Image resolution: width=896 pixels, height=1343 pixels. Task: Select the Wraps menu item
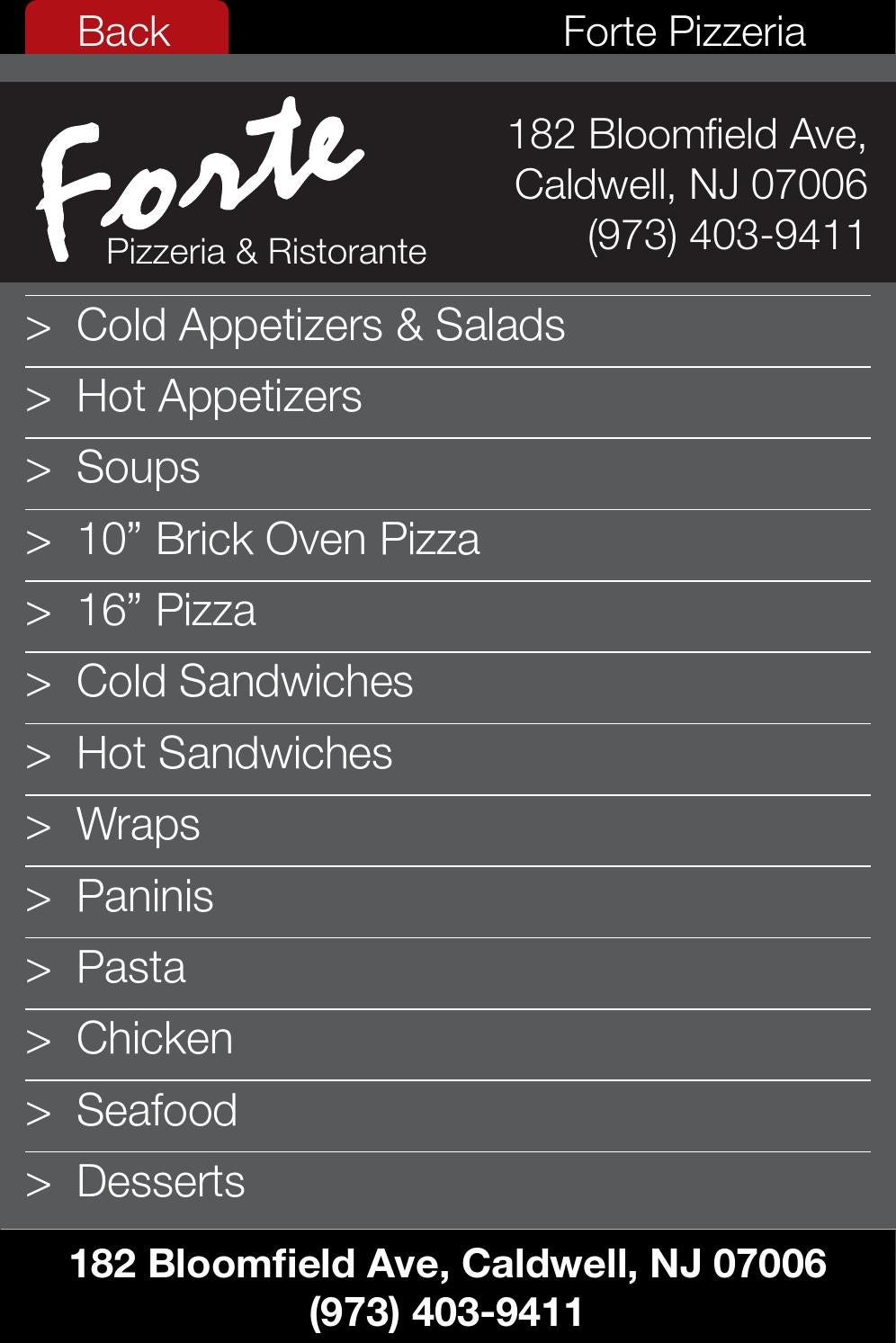coord(138,825)
